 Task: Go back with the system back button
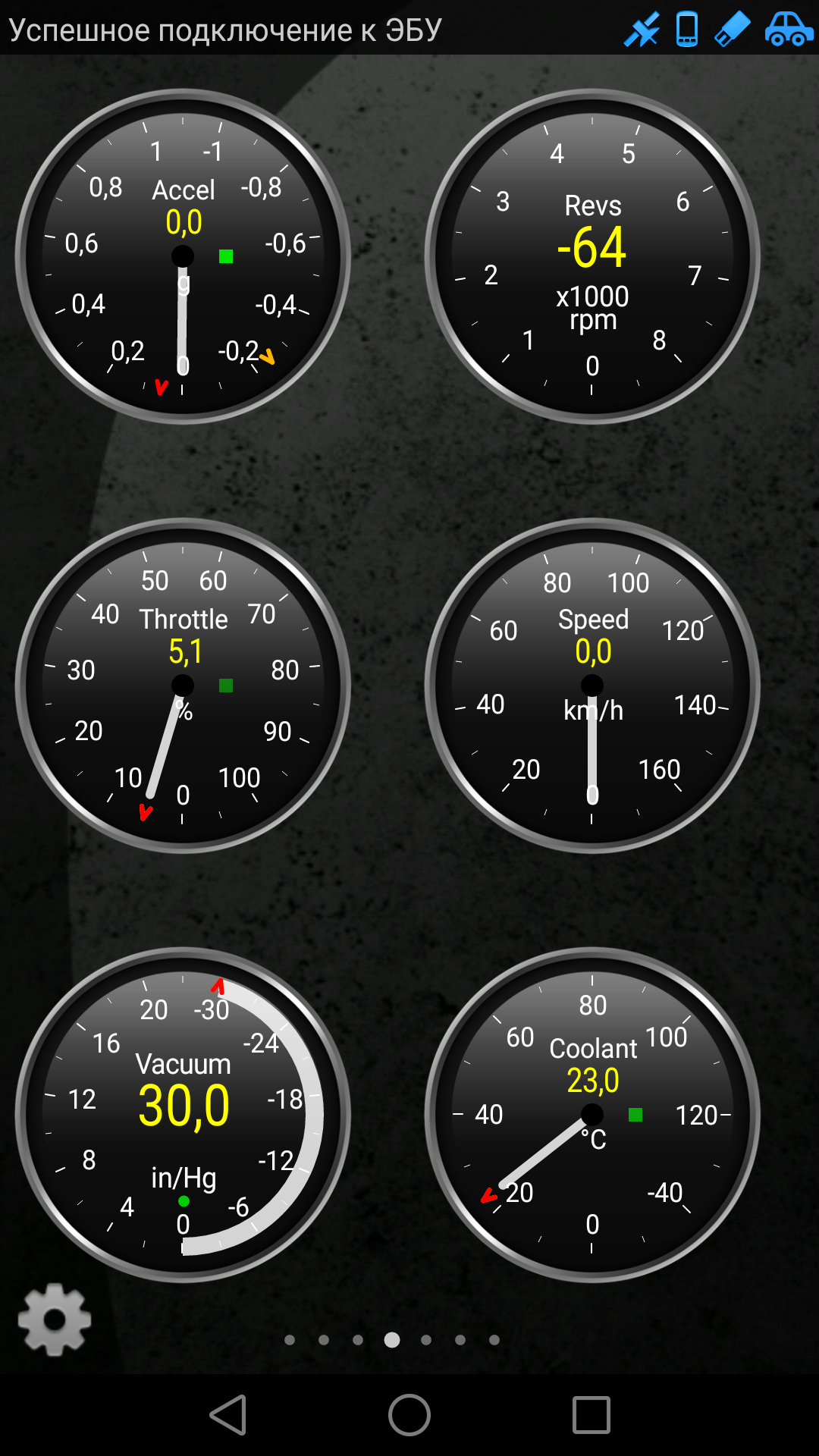tap(227, 1415)
